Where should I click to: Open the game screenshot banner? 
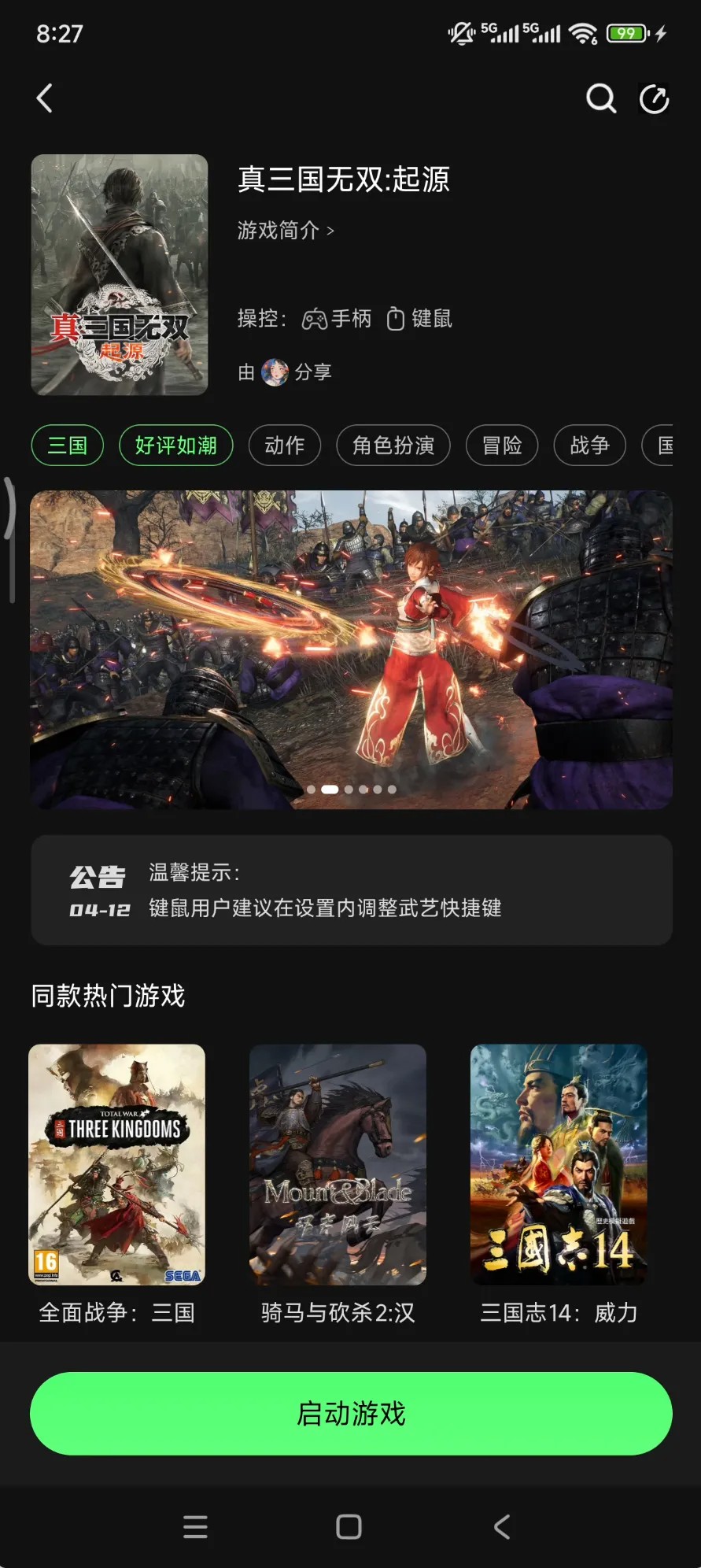point(351,649)
